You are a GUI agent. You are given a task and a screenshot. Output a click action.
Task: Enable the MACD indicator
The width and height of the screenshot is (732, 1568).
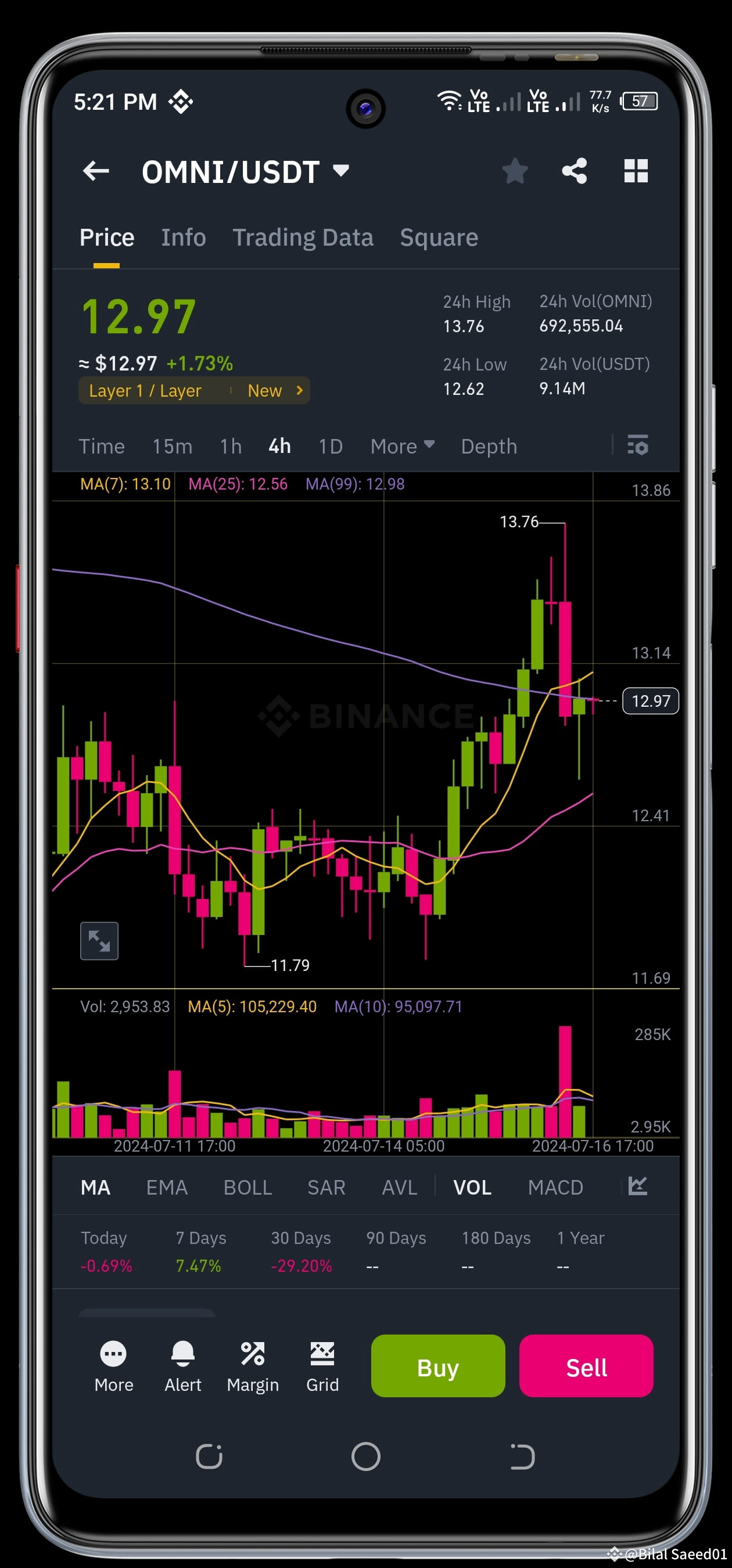point(555,1186)
